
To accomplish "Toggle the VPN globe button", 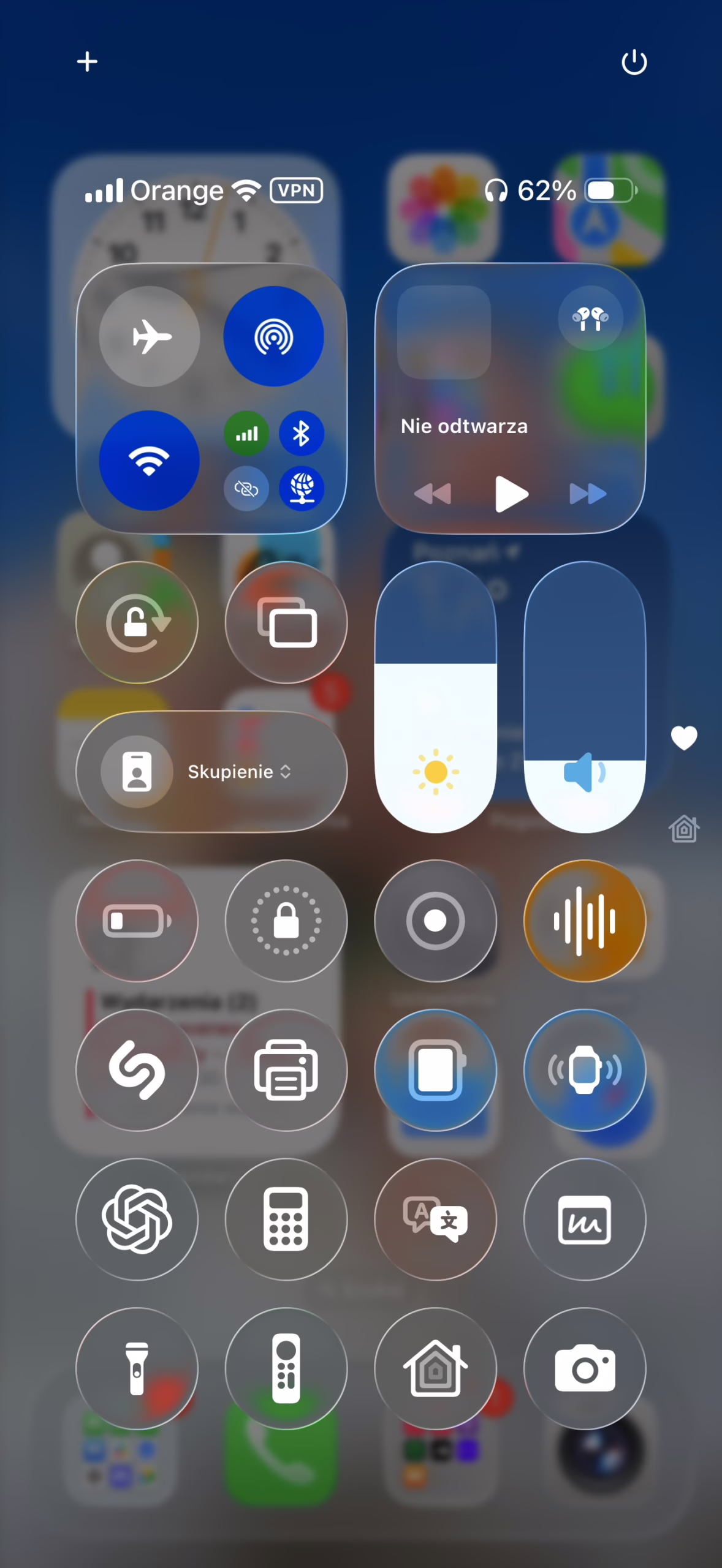I will click(x=301, y=488).
